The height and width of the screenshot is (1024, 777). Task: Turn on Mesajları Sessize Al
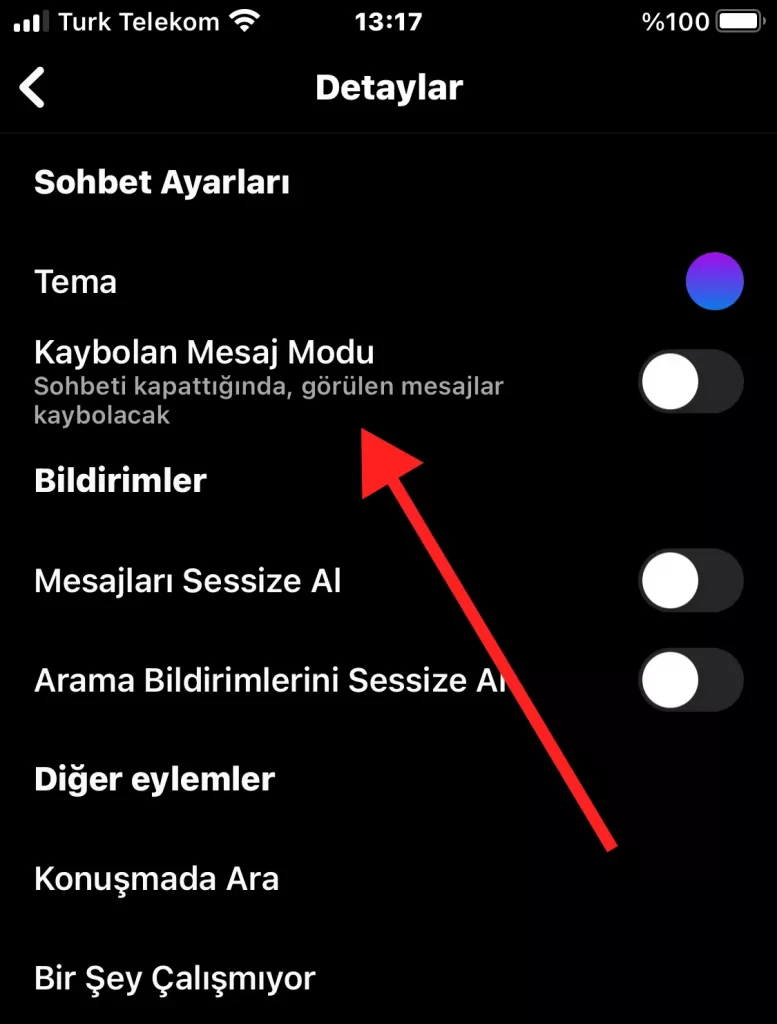690,581
